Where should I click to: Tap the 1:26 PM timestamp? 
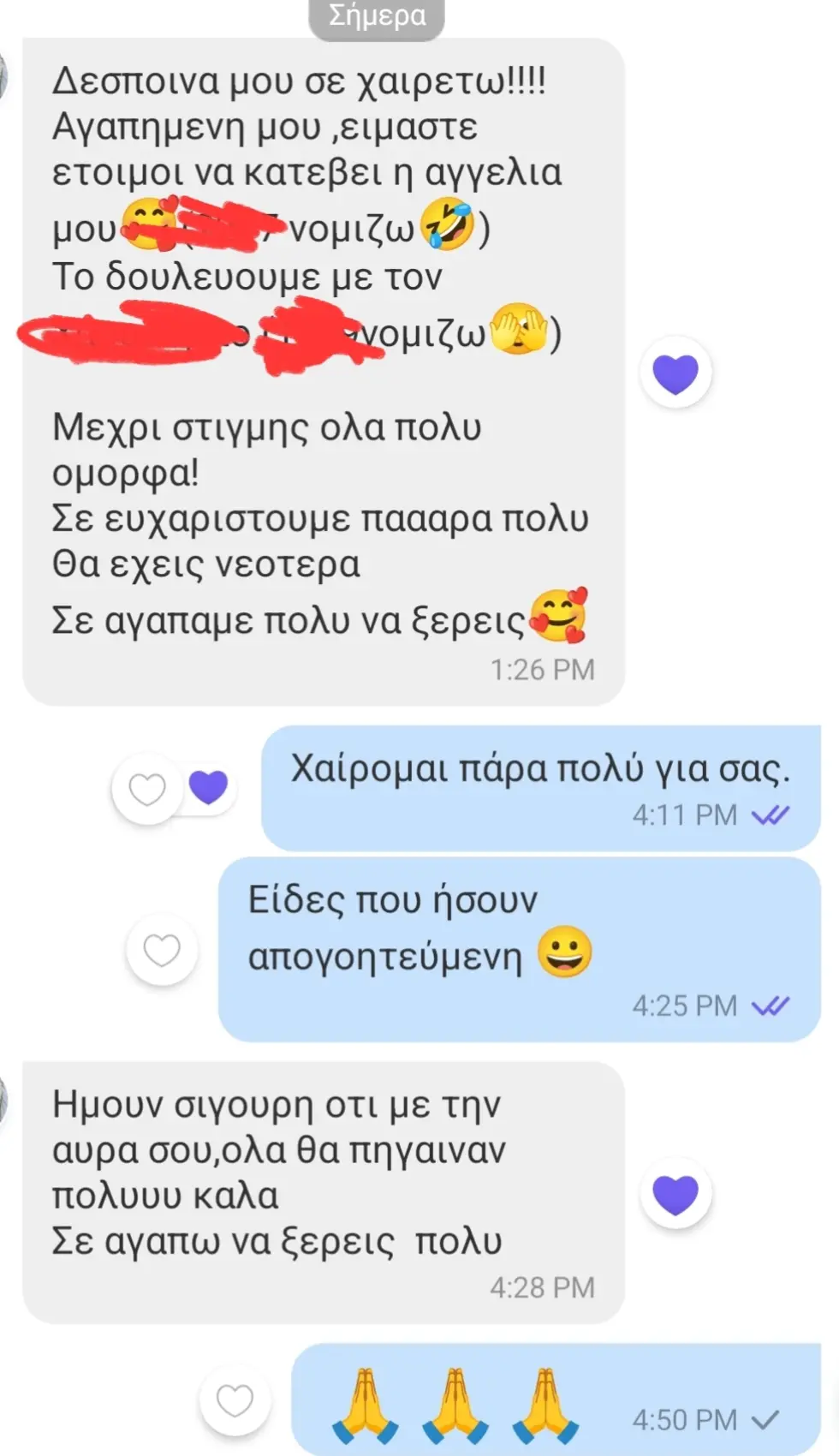[x=543, y=671]
